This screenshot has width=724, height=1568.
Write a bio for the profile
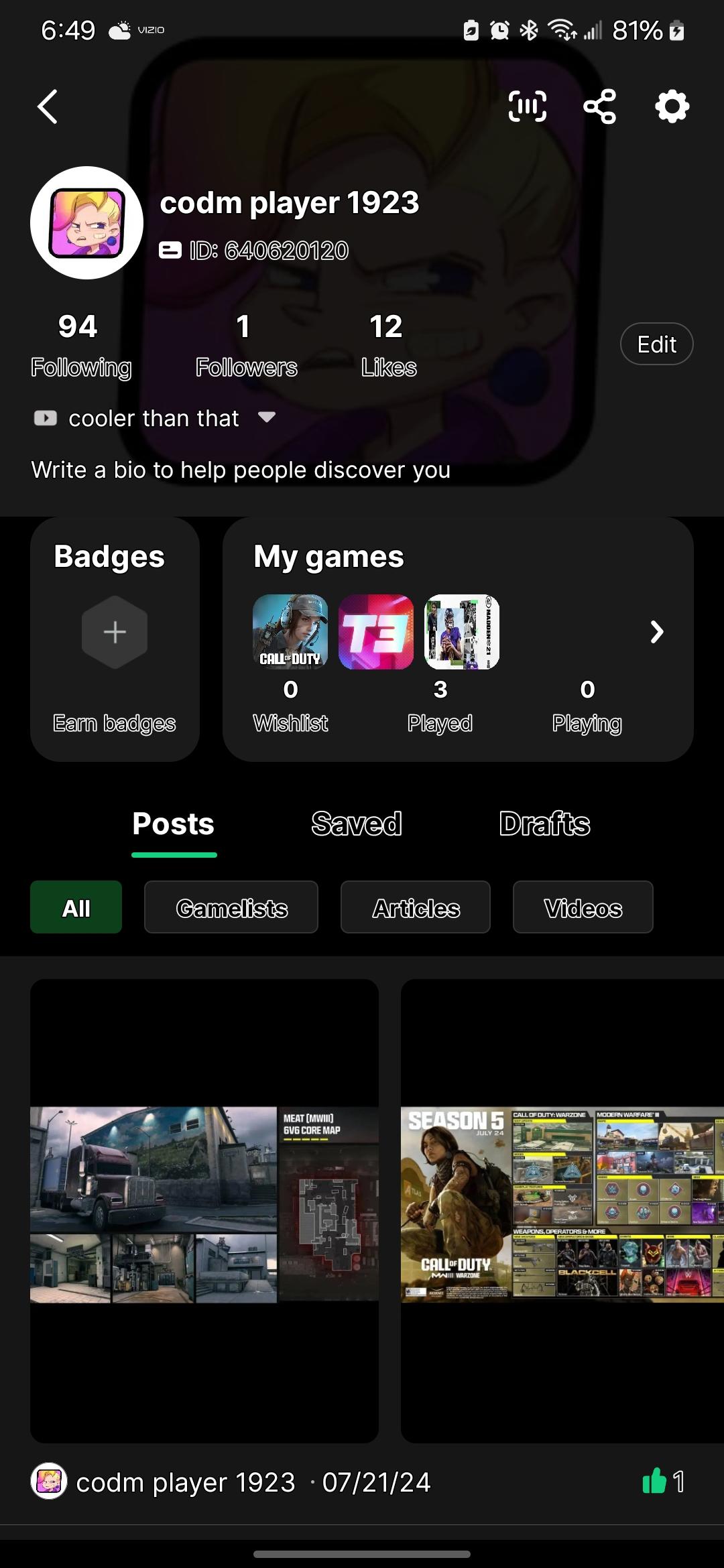click(x=240, y=470)
